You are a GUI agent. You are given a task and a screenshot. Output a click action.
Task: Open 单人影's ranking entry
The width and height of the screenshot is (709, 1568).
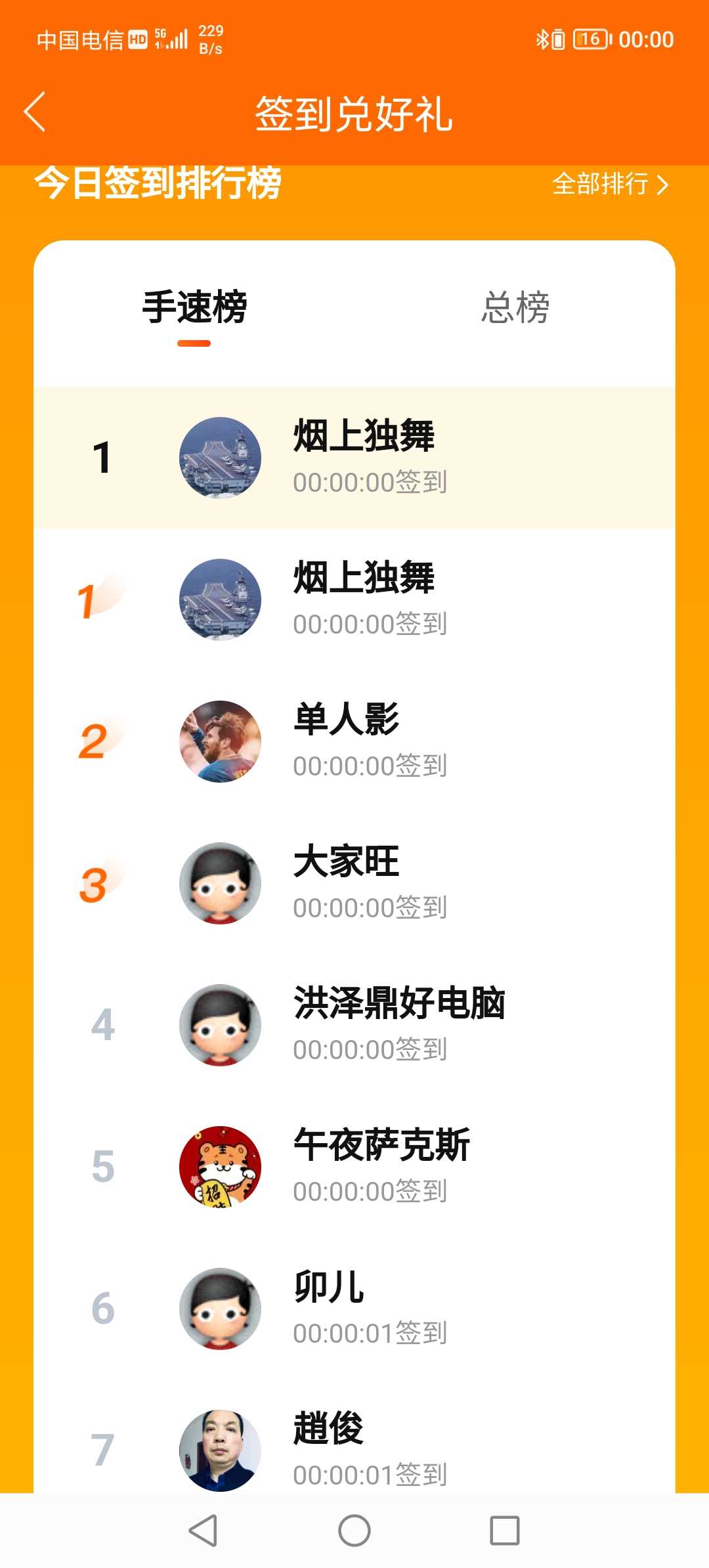pyautogui.click(x=354, y=741)
